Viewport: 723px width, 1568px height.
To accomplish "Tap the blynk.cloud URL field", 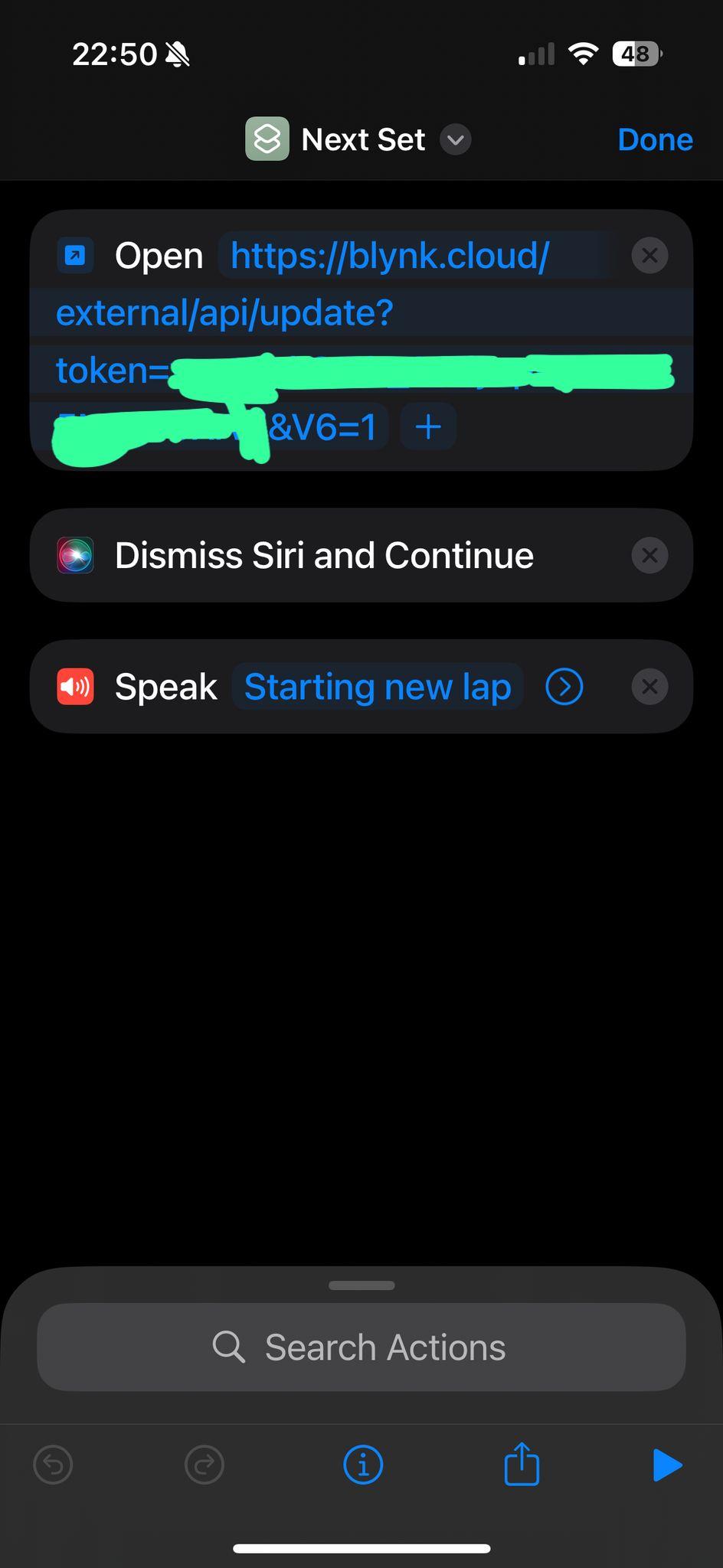I will 389,255.
